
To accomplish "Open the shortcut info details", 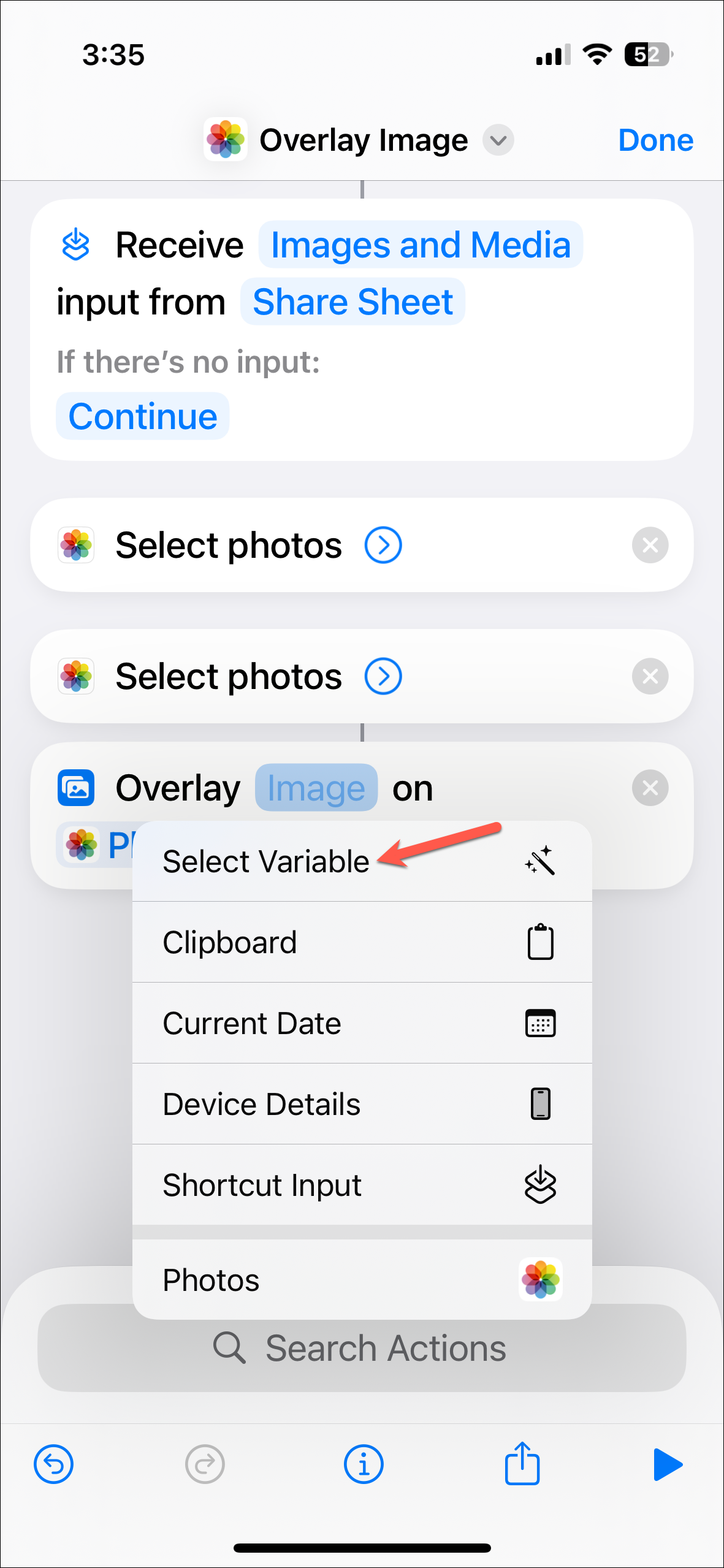I will (x=363, y=1464).
